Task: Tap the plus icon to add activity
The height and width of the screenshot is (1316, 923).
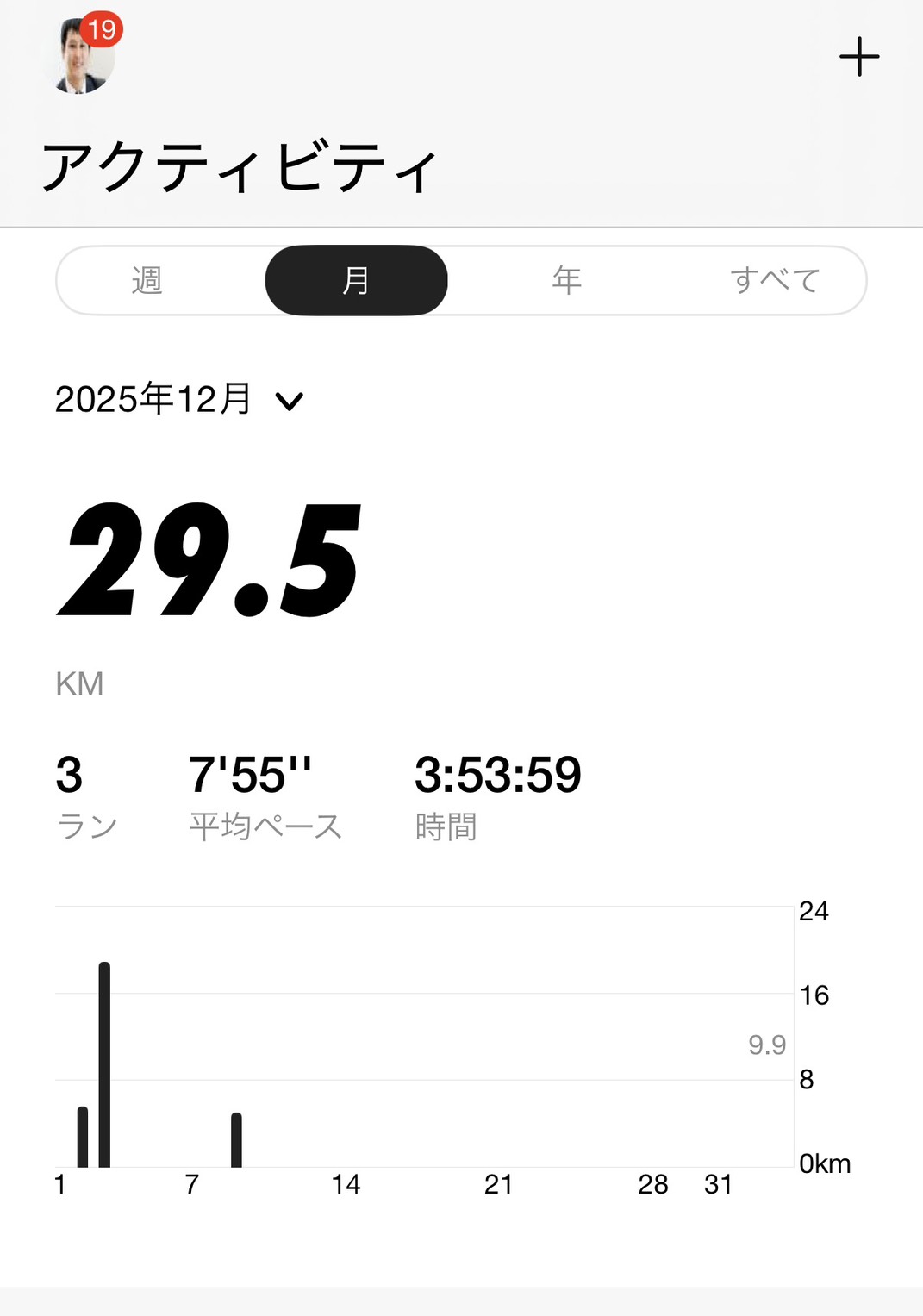Action: [859, 57]
